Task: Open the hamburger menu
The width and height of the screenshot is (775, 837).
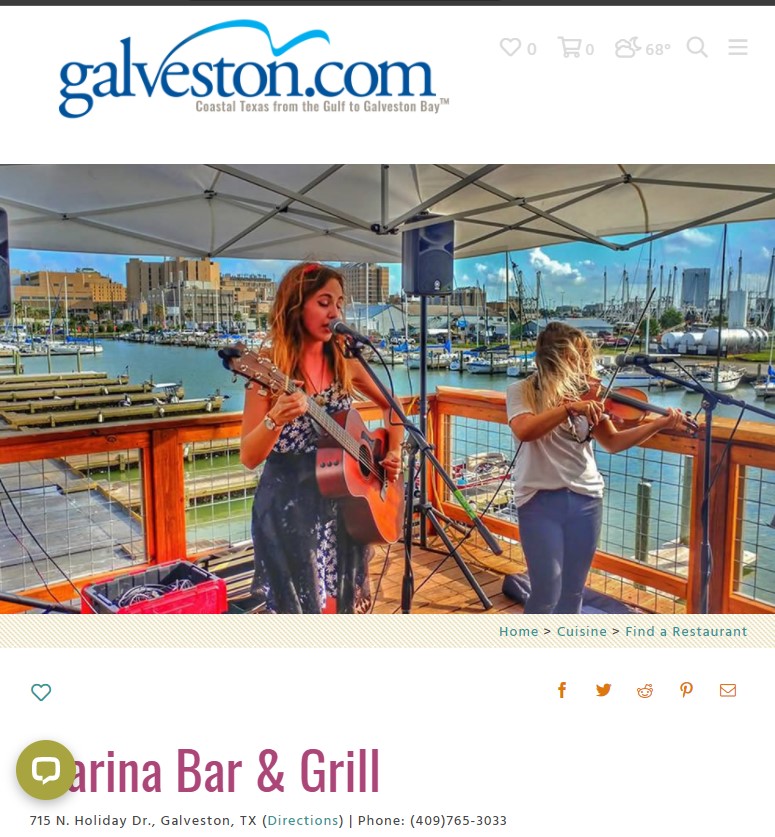Action: tap(738, 47)
